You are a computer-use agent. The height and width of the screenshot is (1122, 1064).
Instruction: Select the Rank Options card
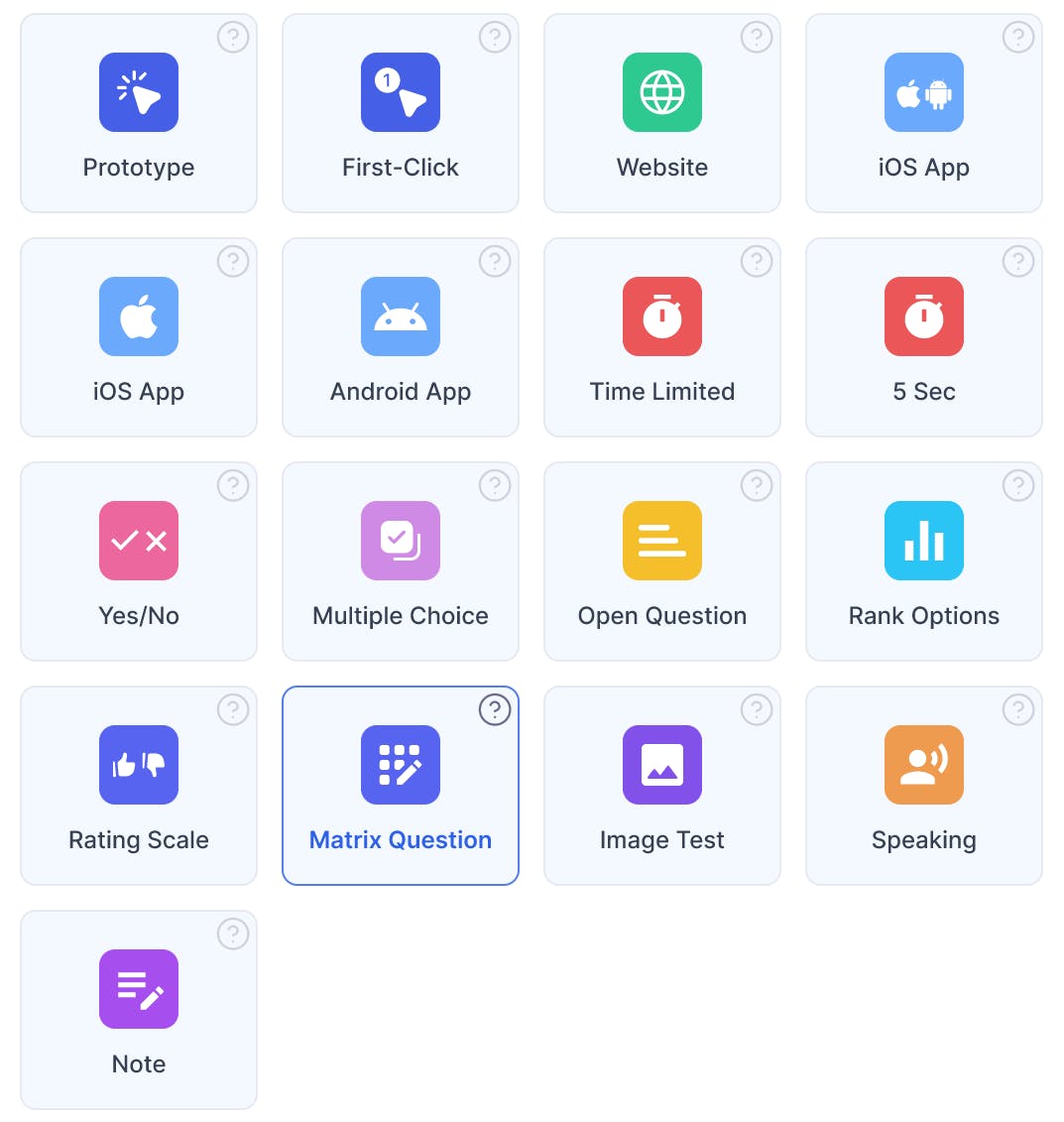pyautogui.click(x=924, y=561)
